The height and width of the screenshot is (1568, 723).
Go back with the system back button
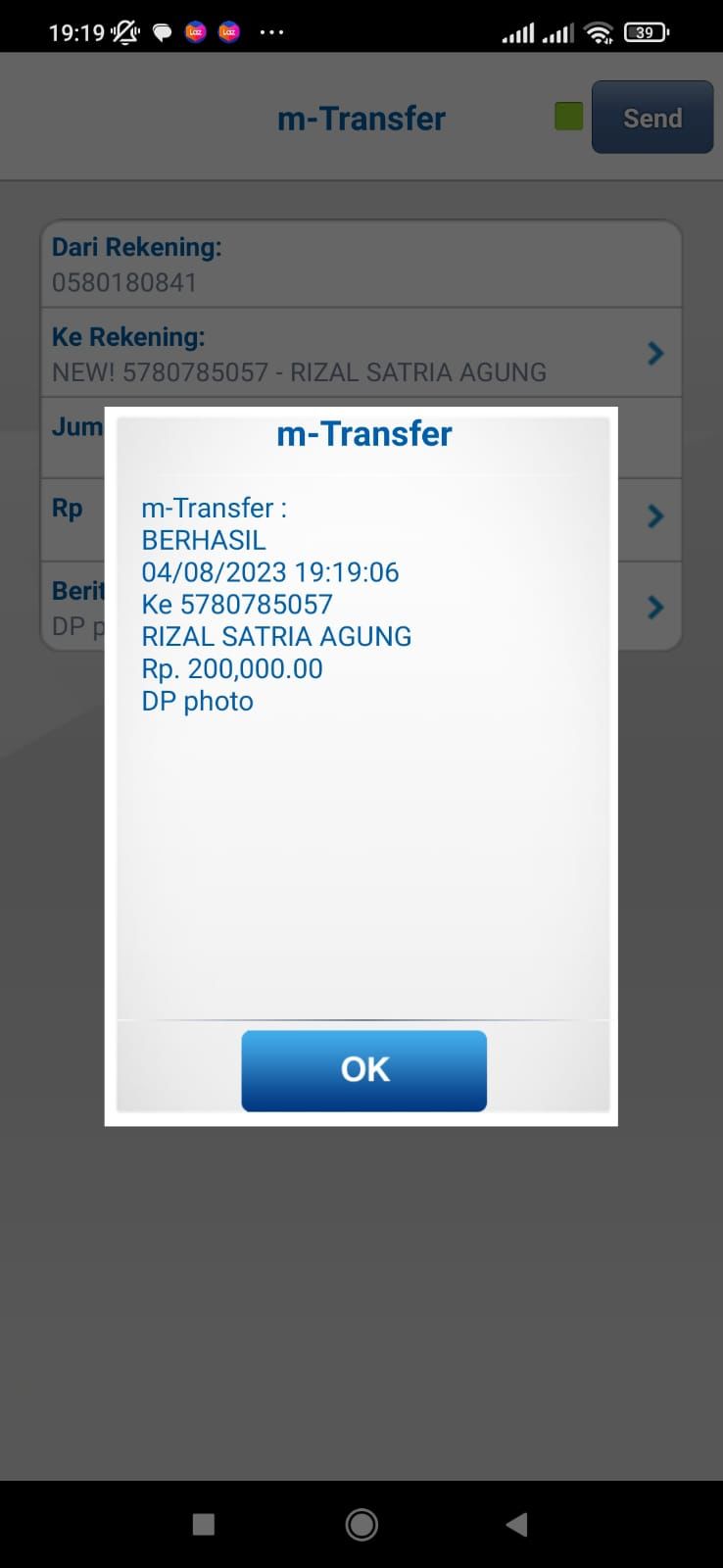point(516,1524)
